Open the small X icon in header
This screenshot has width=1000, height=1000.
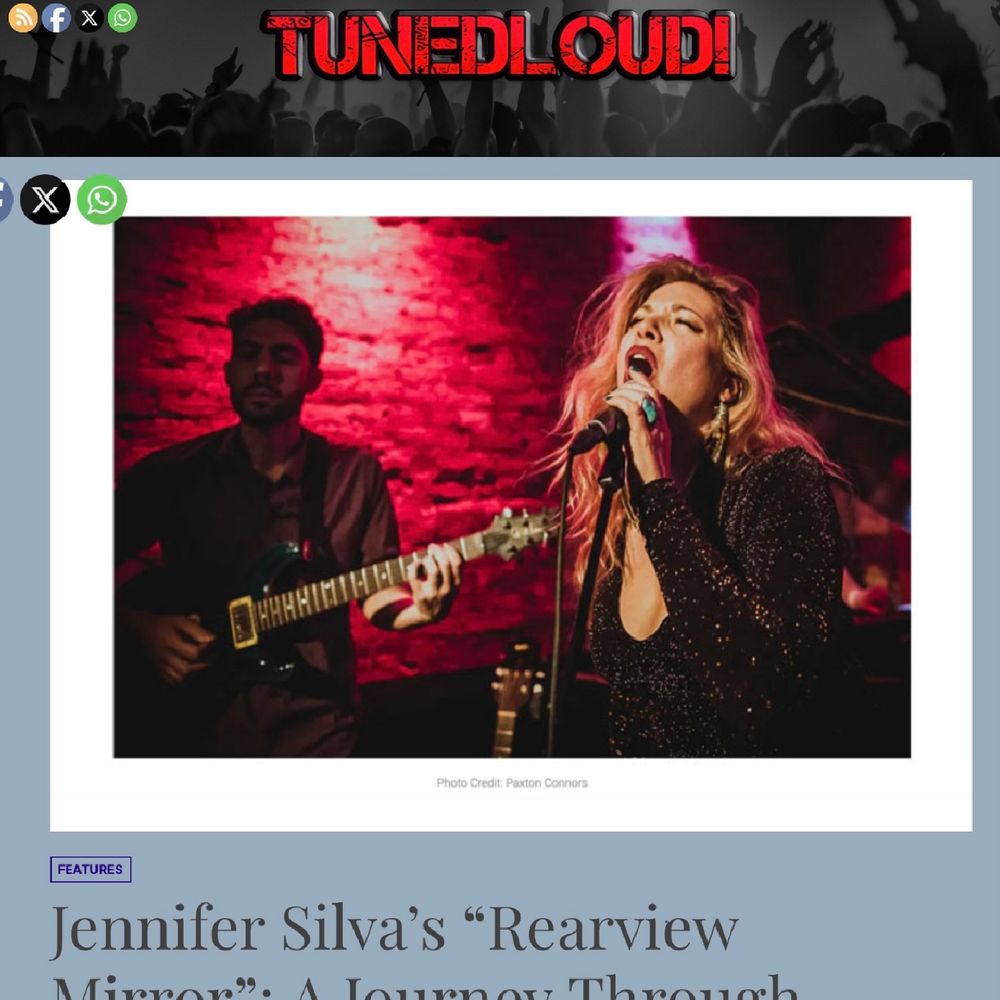click(89, 17)
